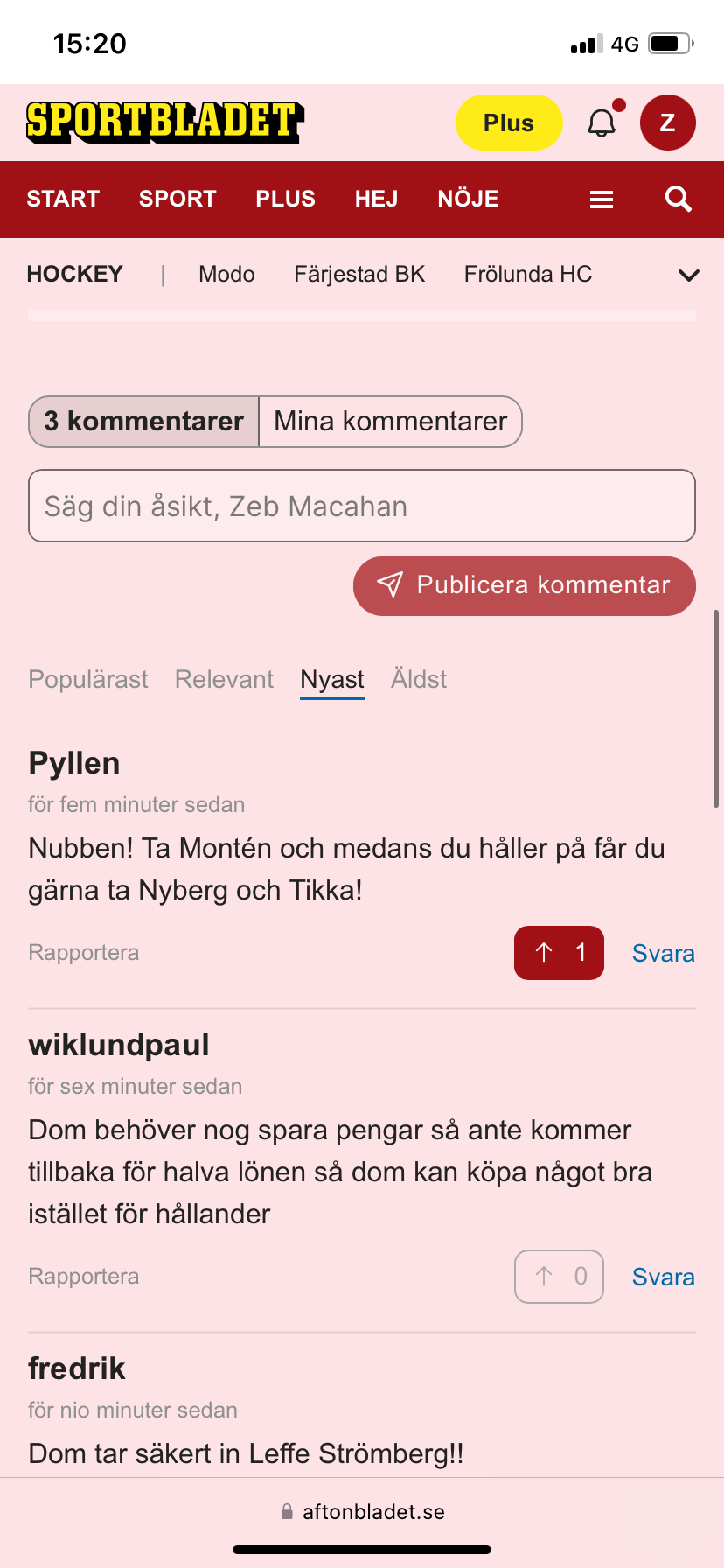Expand the hockey teams chevron
Screen dimensions: 724x1568
coord(689,276)
